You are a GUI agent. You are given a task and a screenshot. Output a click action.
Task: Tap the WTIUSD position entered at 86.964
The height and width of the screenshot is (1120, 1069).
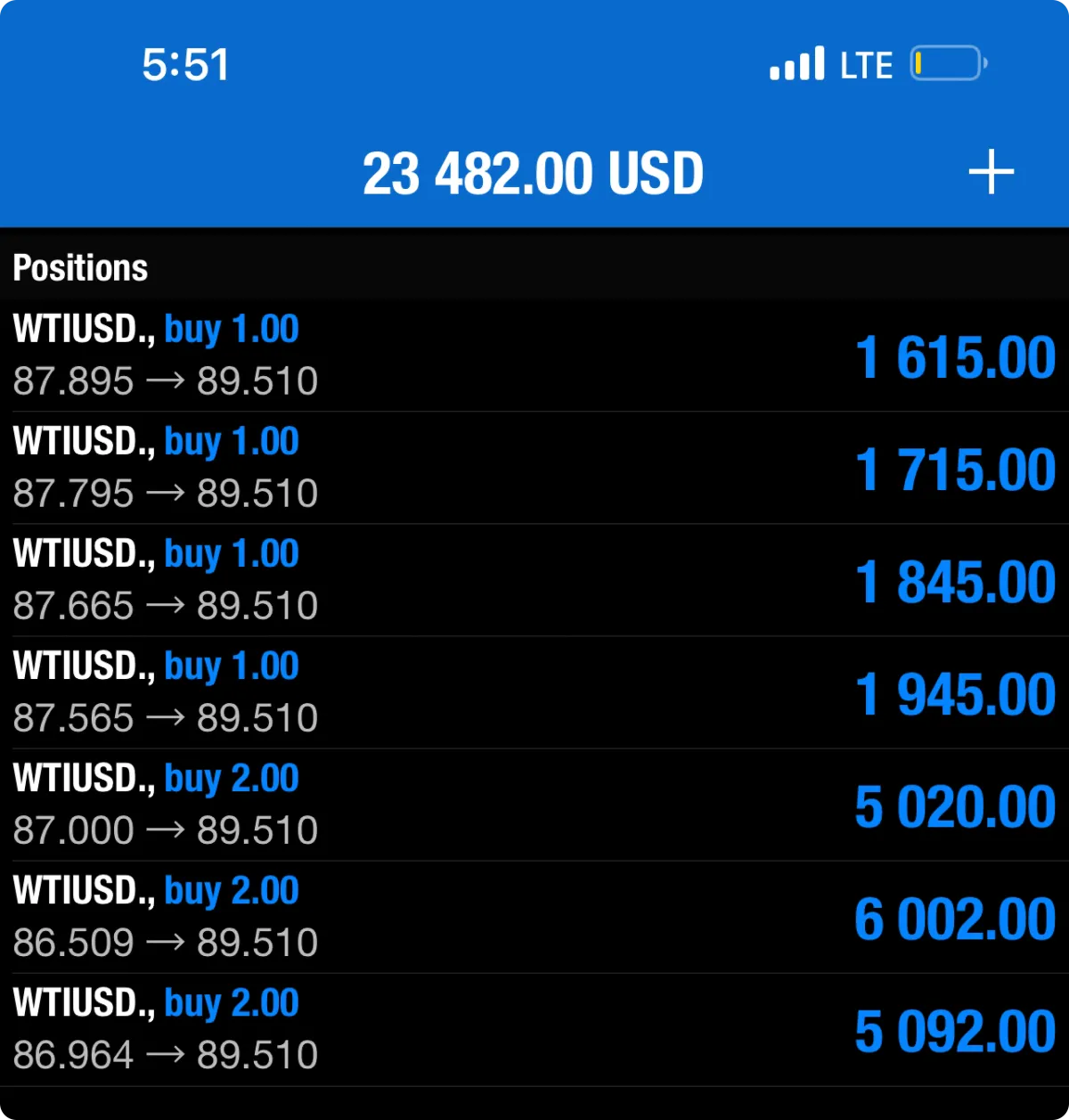click(x=534, y=1029)
